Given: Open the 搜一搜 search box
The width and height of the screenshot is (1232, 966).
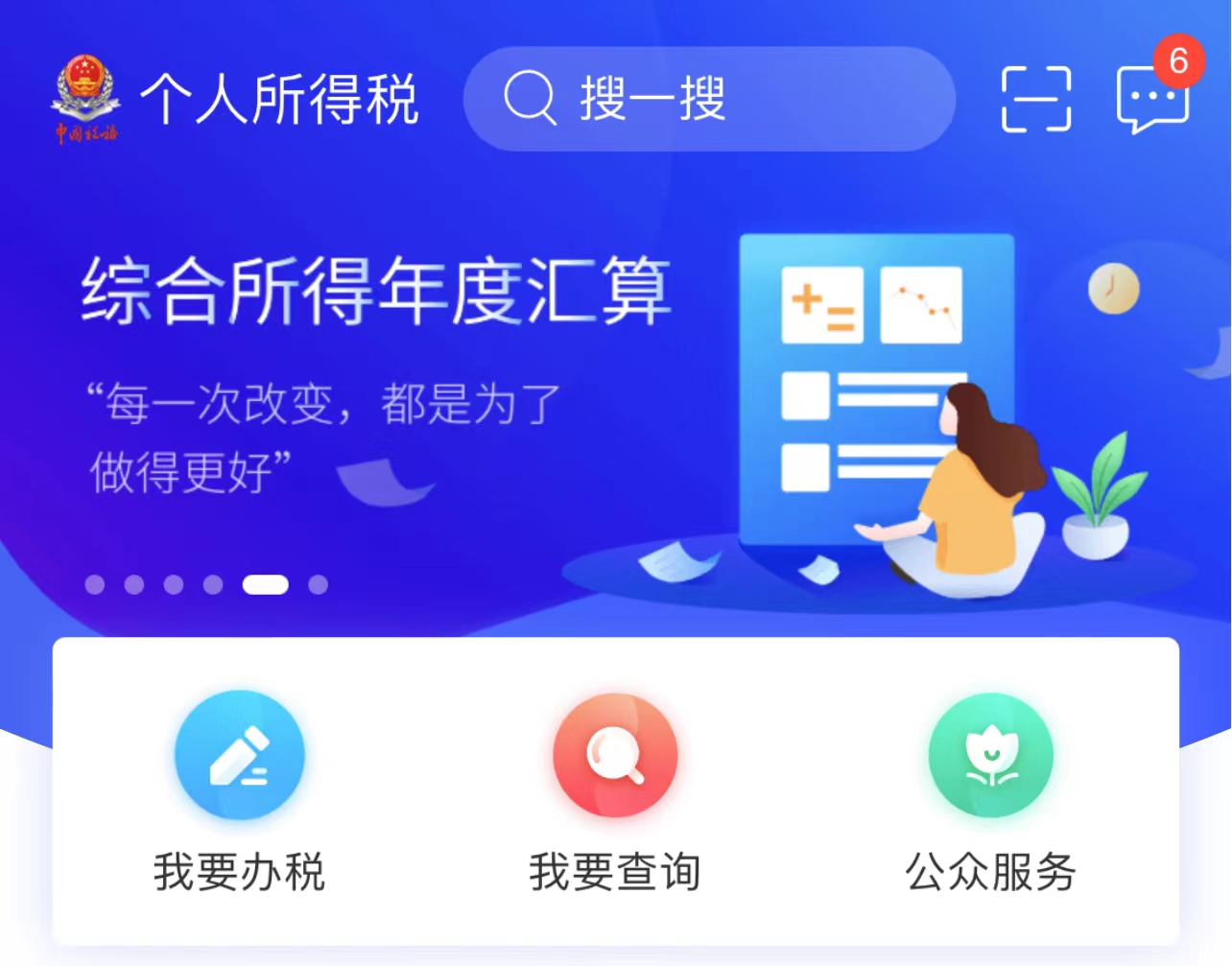Looking at the screenshot, I should pyautogui.click(x=708, y=99).
